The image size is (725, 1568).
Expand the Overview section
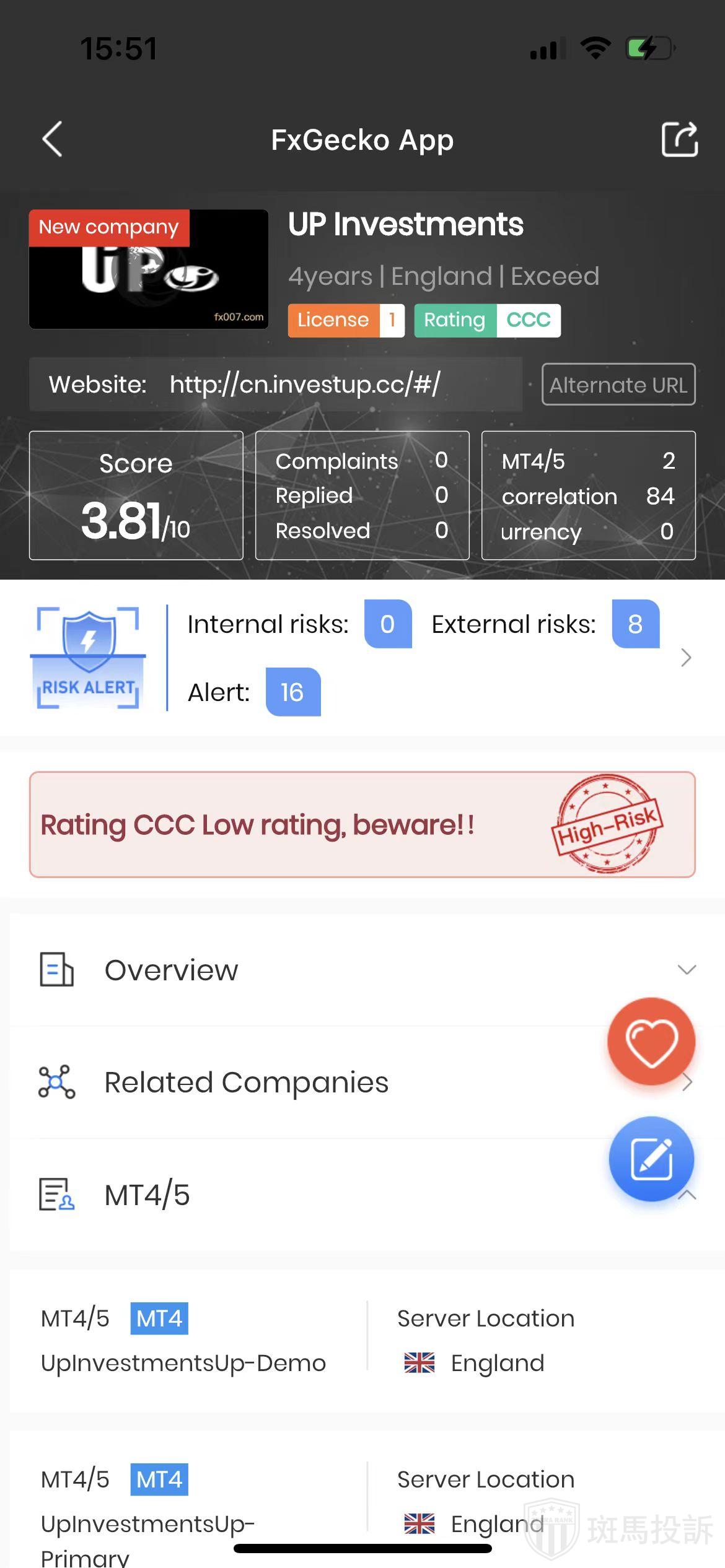(686, 970)
